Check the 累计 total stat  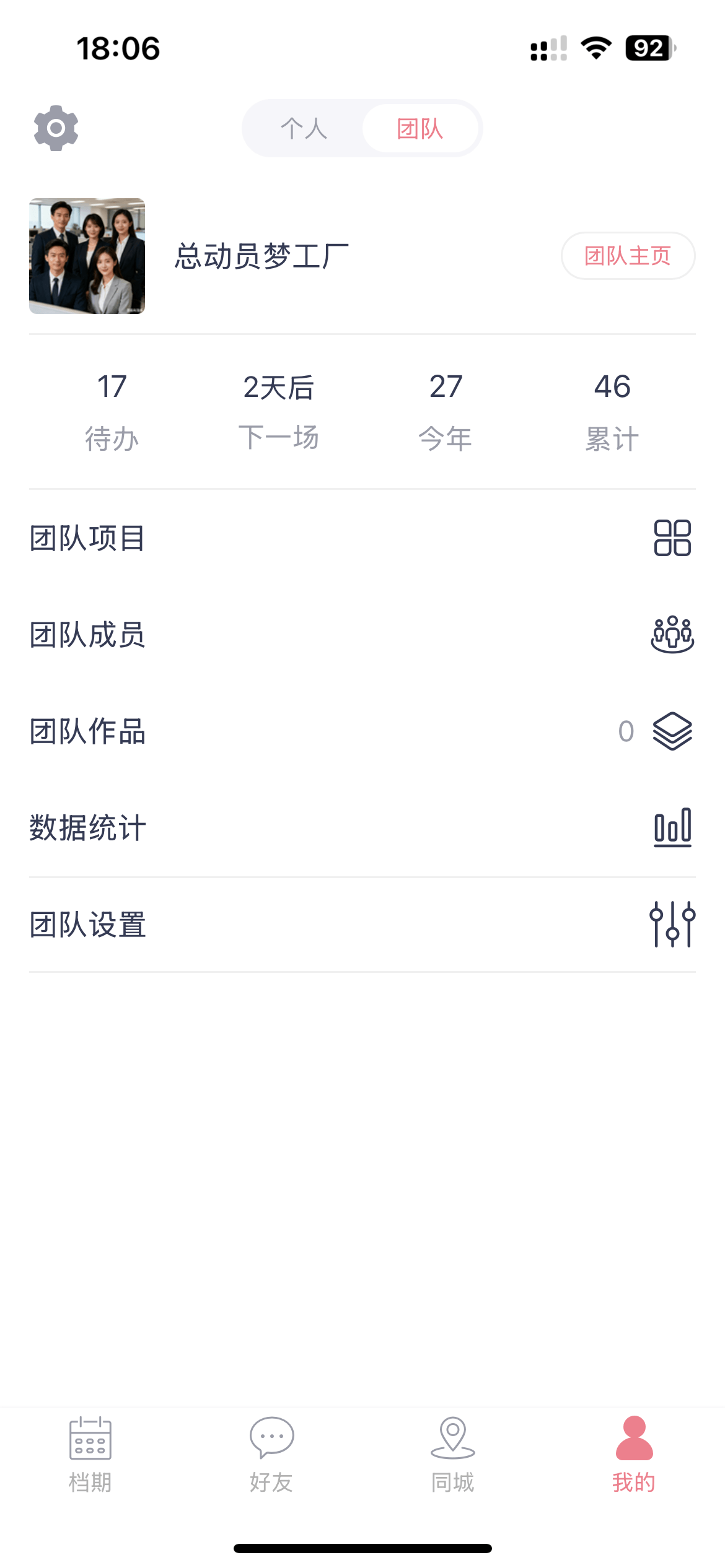pos(612,411)
